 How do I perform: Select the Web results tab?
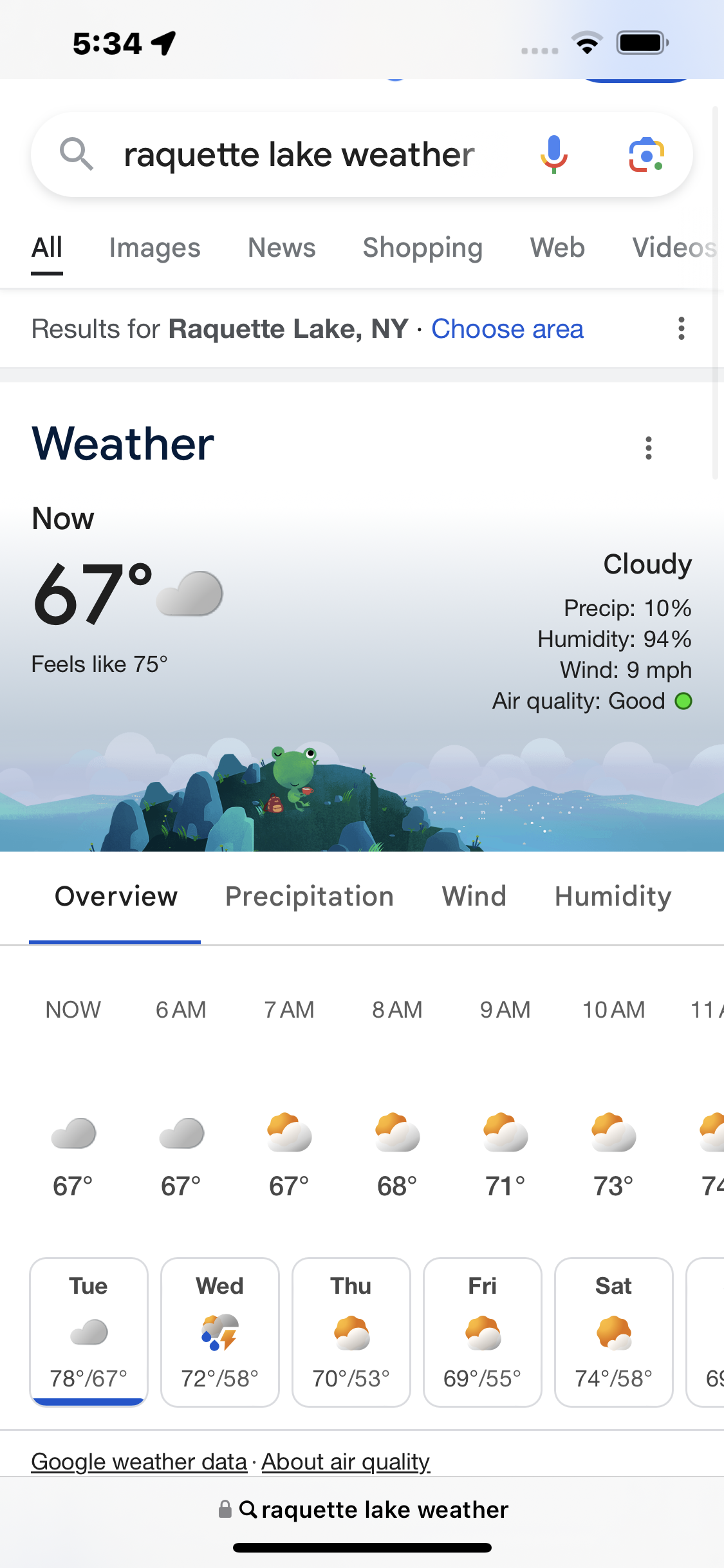557,248
